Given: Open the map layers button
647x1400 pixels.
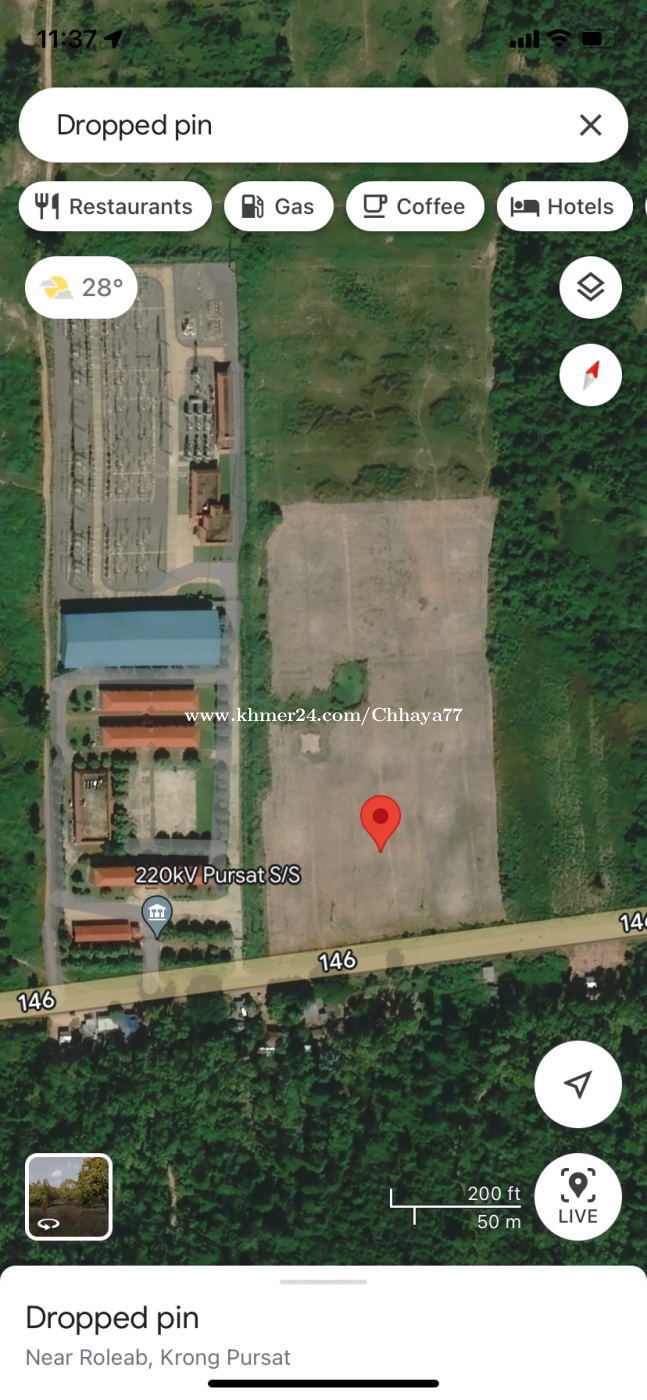Looking at the screenshot, I should (590, 288).
